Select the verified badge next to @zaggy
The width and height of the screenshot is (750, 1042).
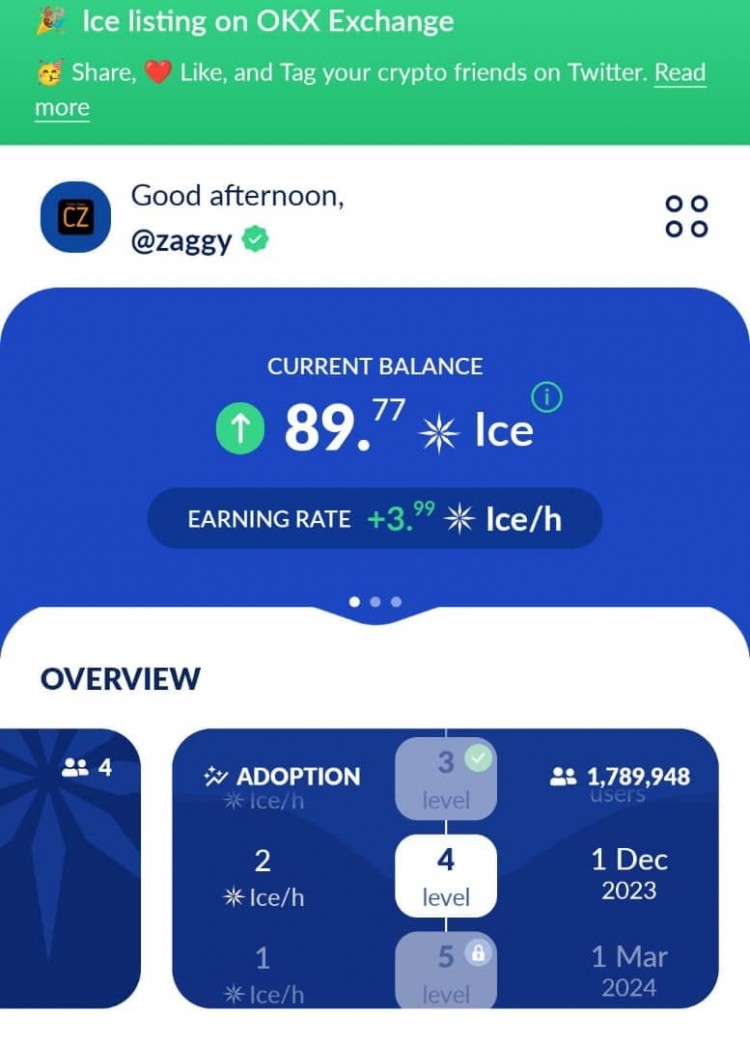click(x=255, y=240)
